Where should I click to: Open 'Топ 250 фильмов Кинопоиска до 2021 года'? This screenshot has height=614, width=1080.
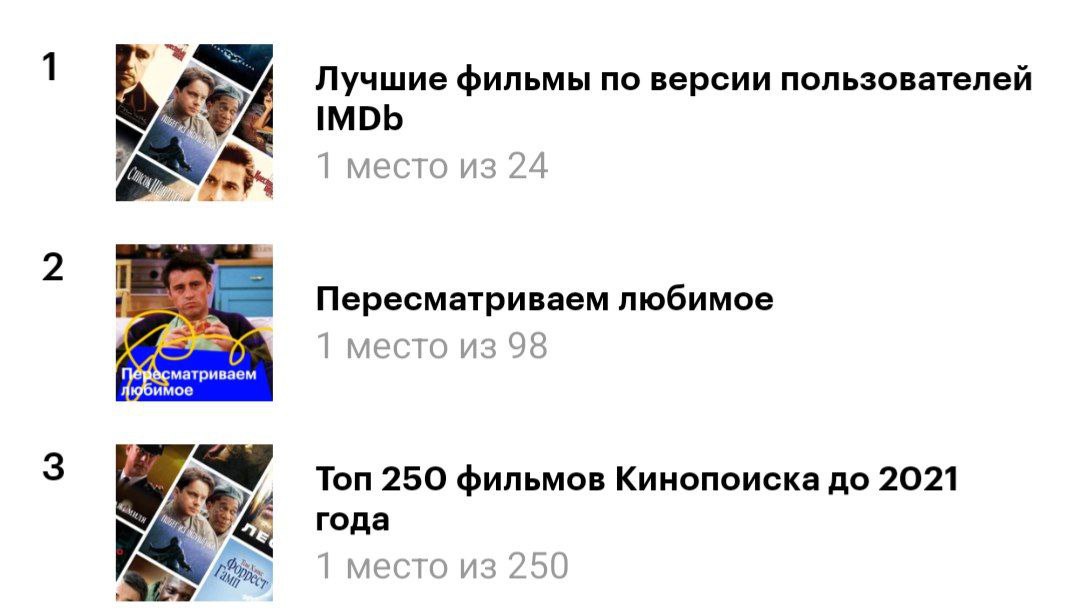636,499
